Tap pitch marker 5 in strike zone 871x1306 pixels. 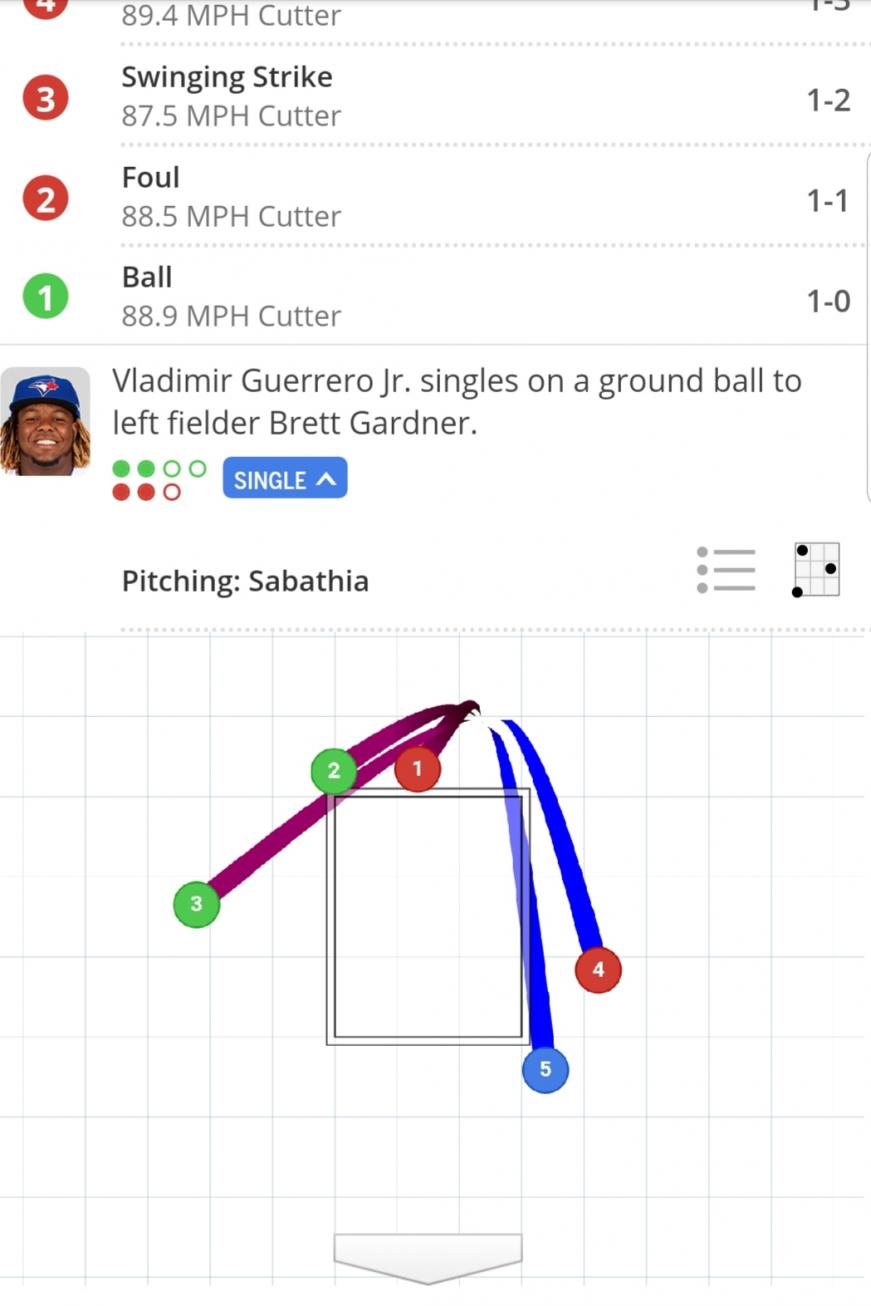coord(545,1070)
